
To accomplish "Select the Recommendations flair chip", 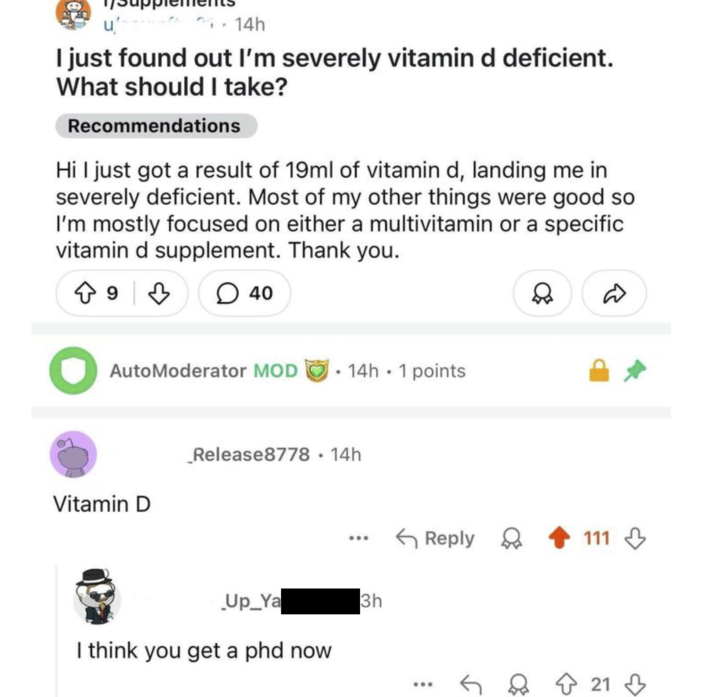I will click(x=154, y=126).
